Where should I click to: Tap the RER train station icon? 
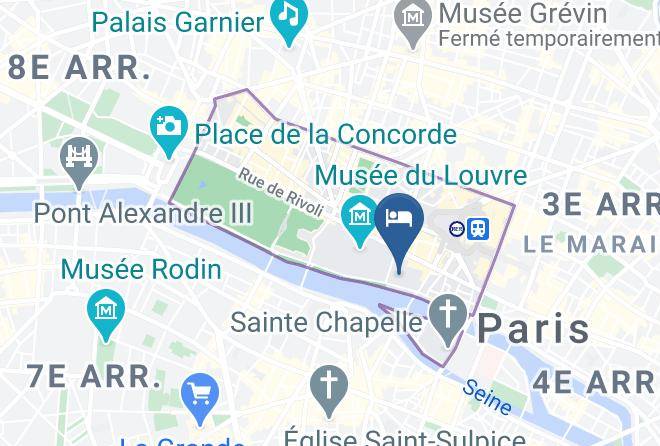point(458,229)
